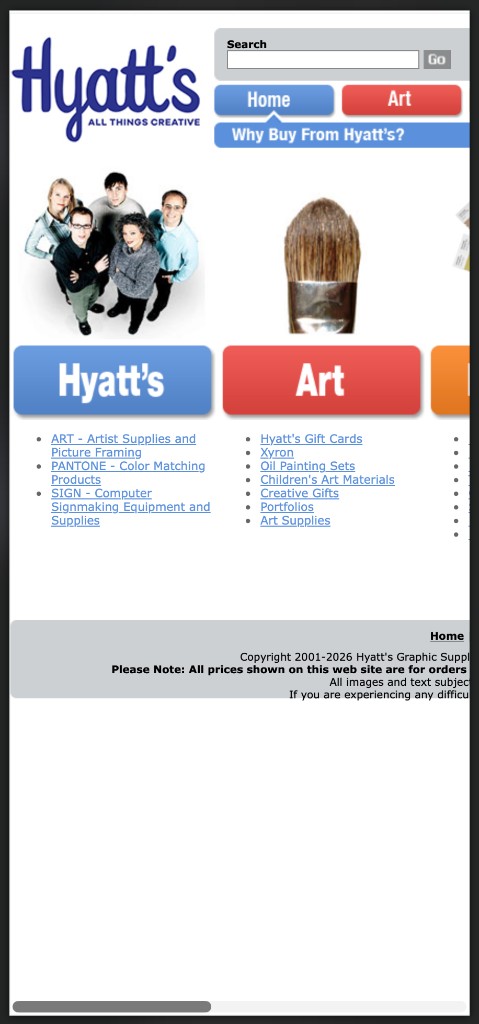Screen dimensions: 479x1024
Task: Select the Creative Gifts link
Action: coord(299,493)
